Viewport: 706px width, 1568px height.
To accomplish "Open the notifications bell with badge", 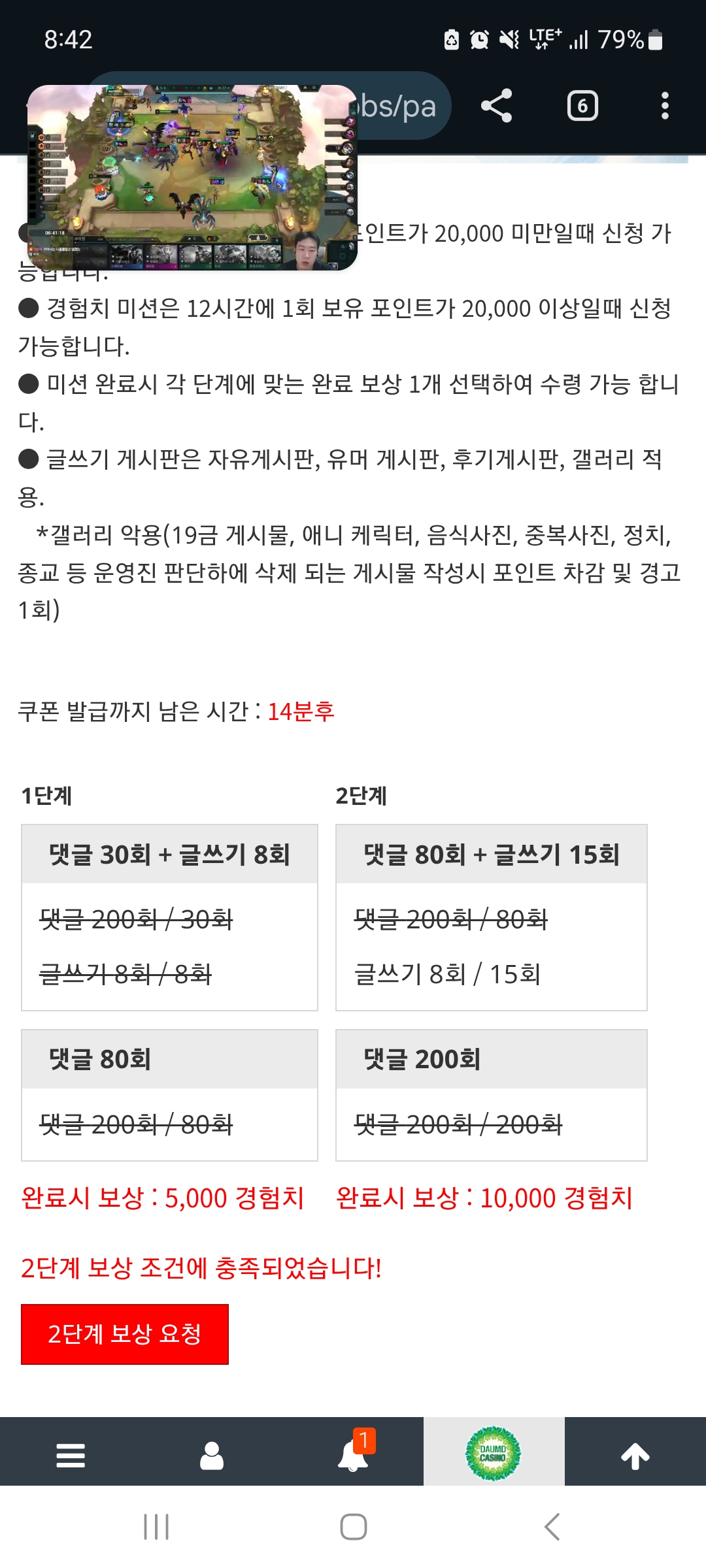I will 353,1455.
